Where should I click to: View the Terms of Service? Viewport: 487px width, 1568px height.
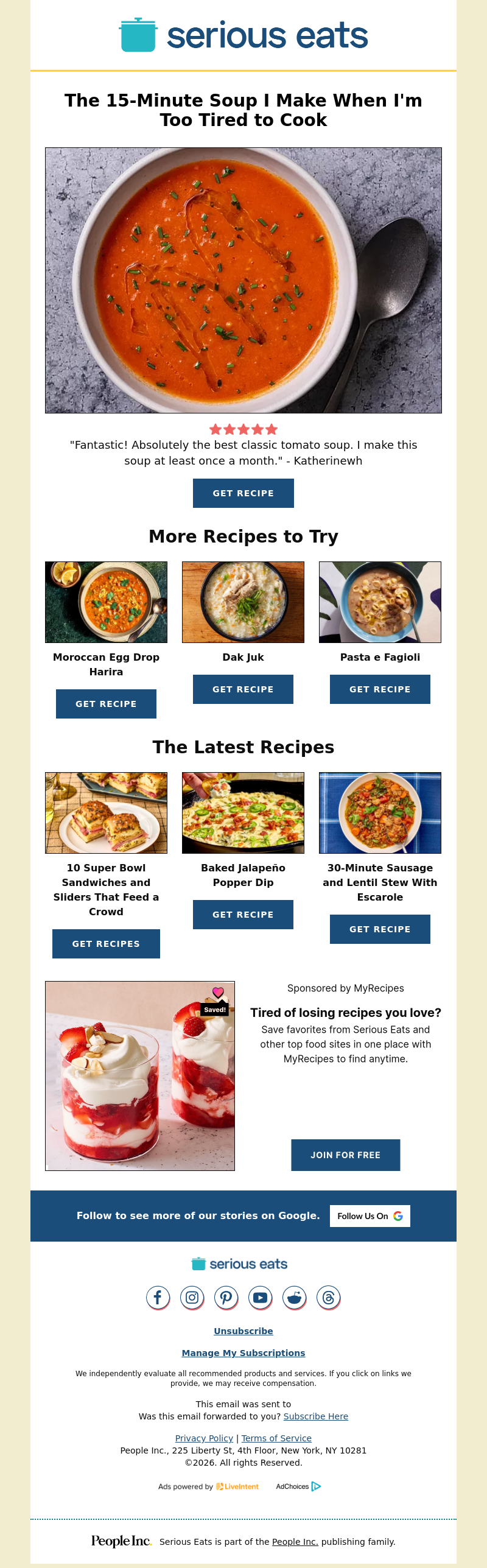276,1438
